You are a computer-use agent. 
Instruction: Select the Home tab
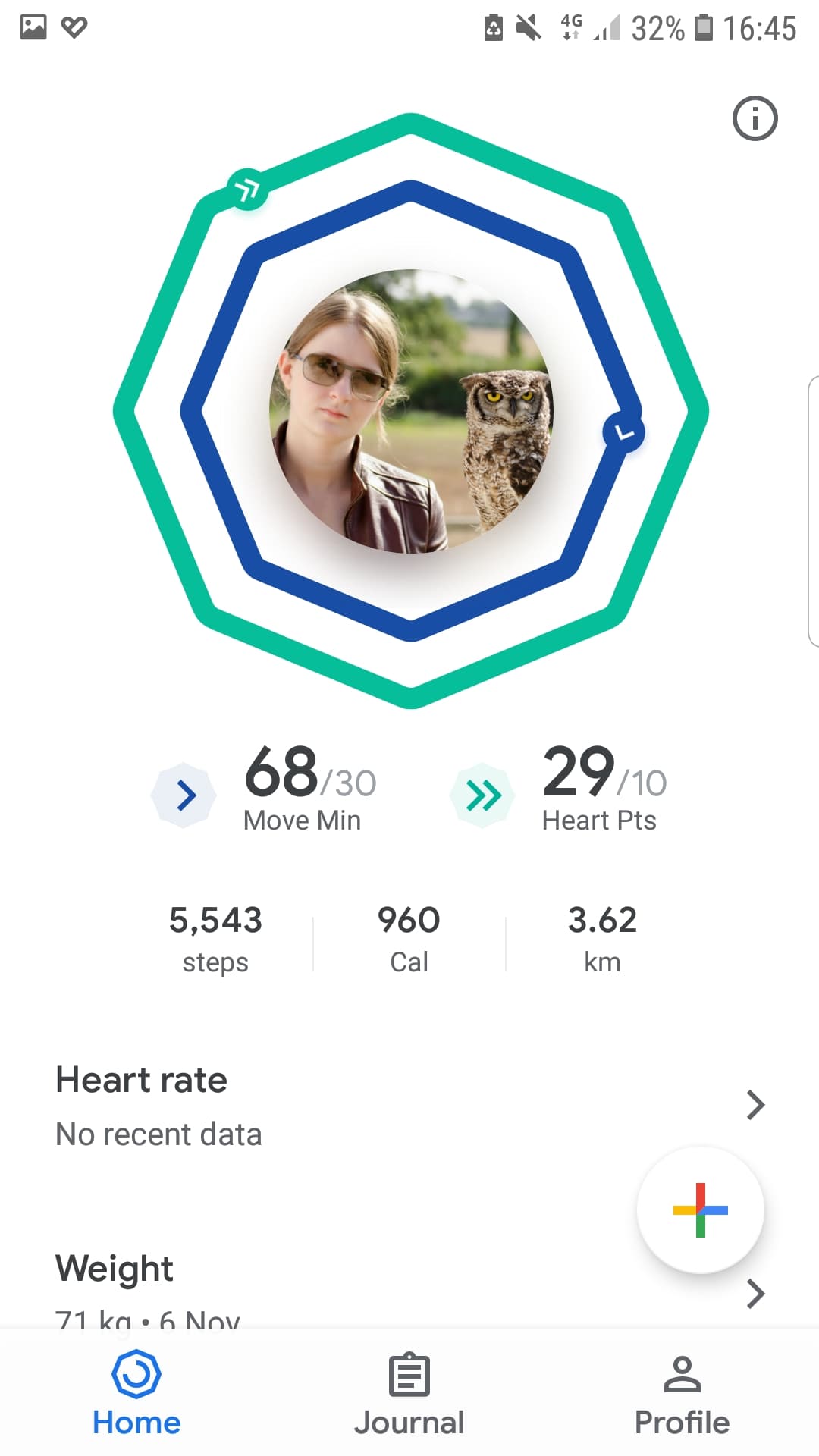[136, 1395]
